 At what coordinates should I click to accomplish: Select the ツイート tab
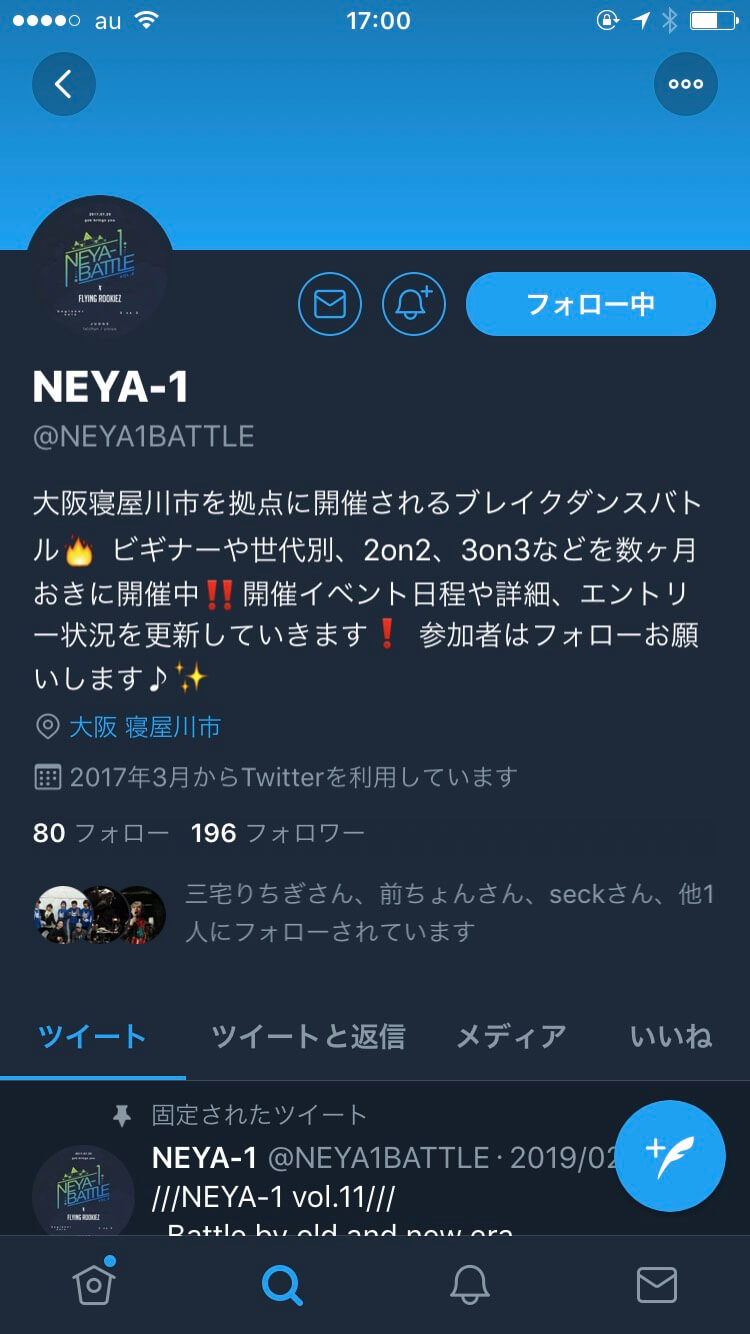92,1037
